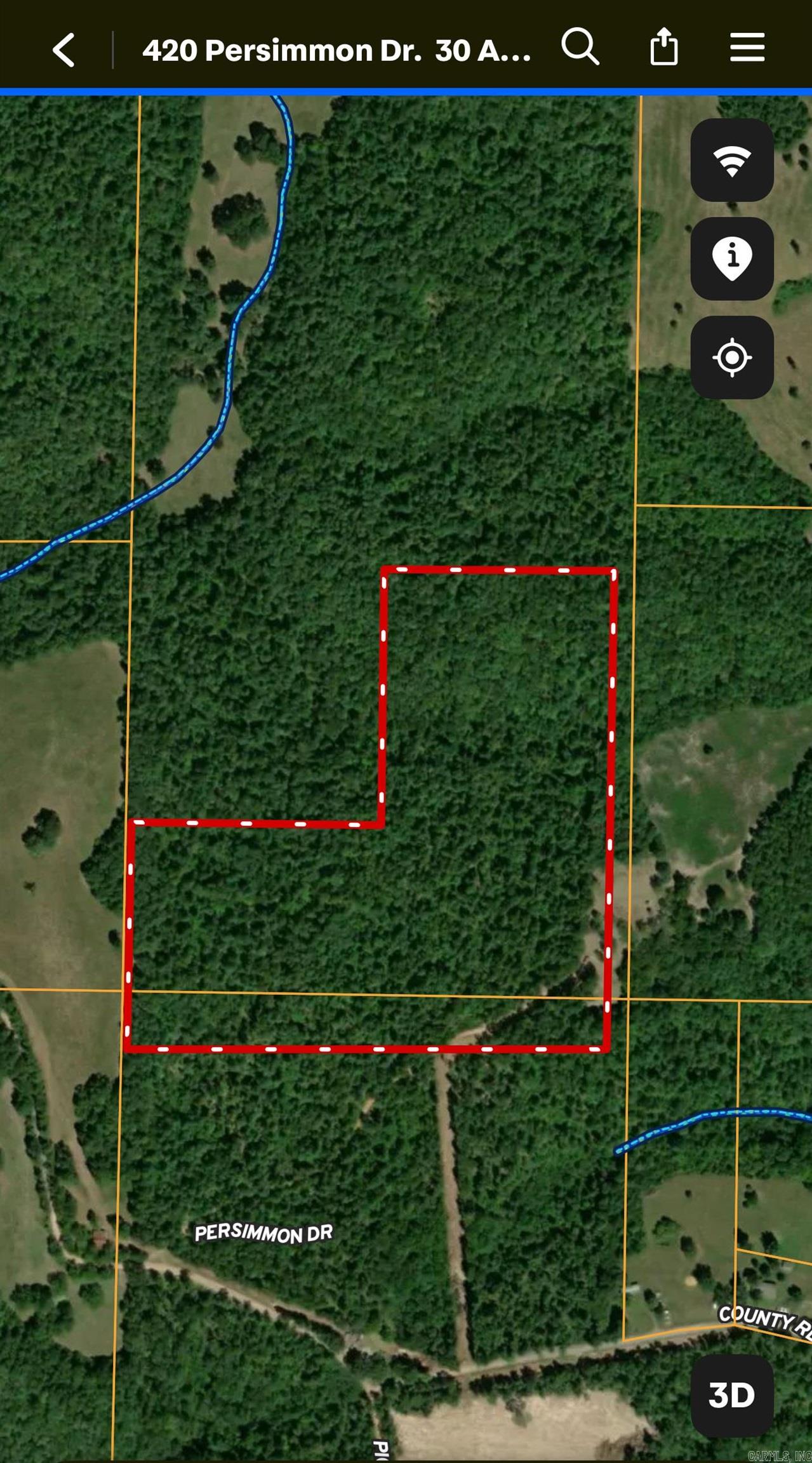The height and width of the screenshot is (1463, 812).
Task: Go back using the top-left arrow
Action: click(x=64, y=50)
